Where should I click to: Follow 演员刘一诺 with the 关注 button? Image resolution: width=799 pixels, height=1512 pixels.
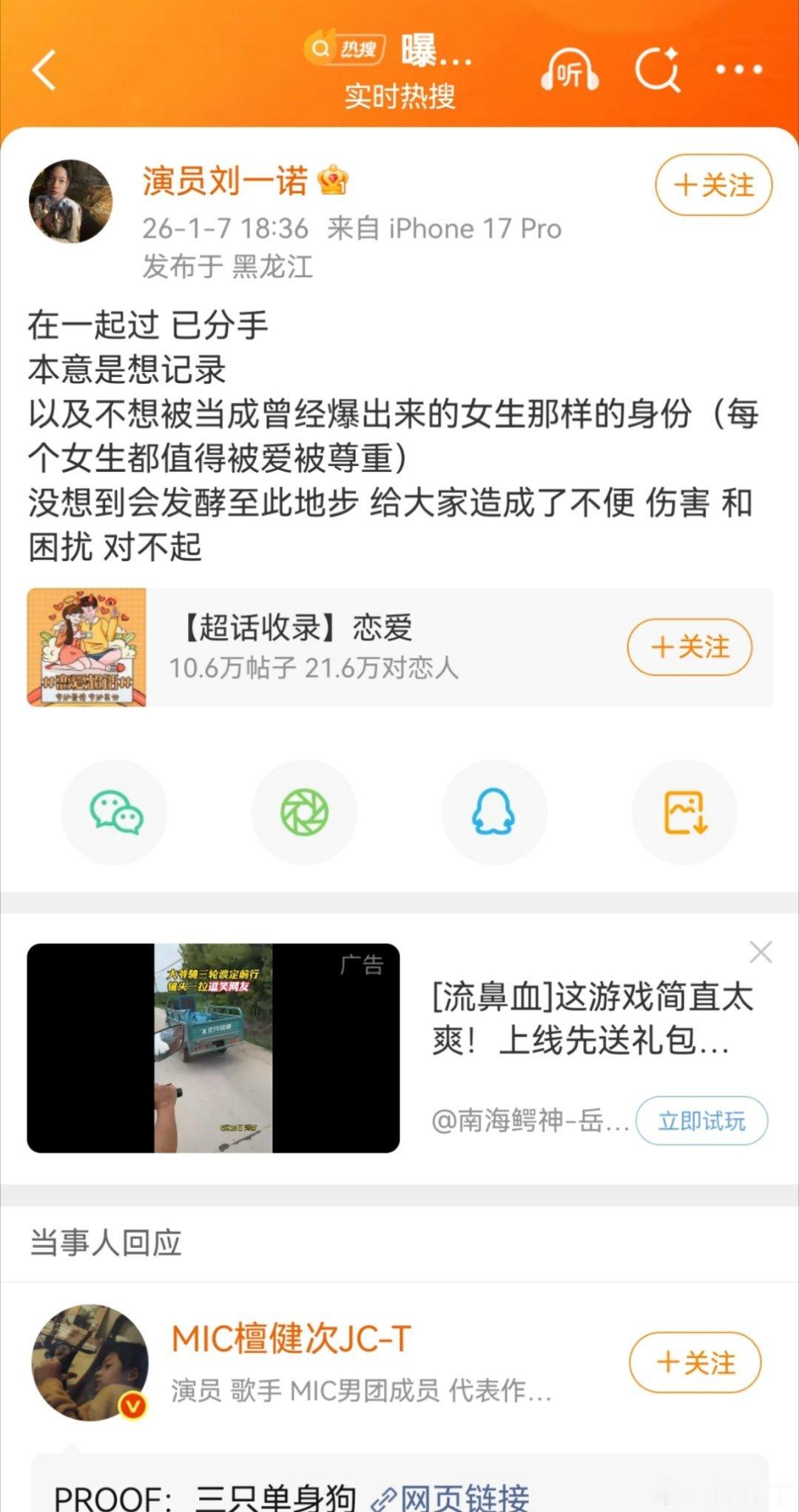pos(712,186)
